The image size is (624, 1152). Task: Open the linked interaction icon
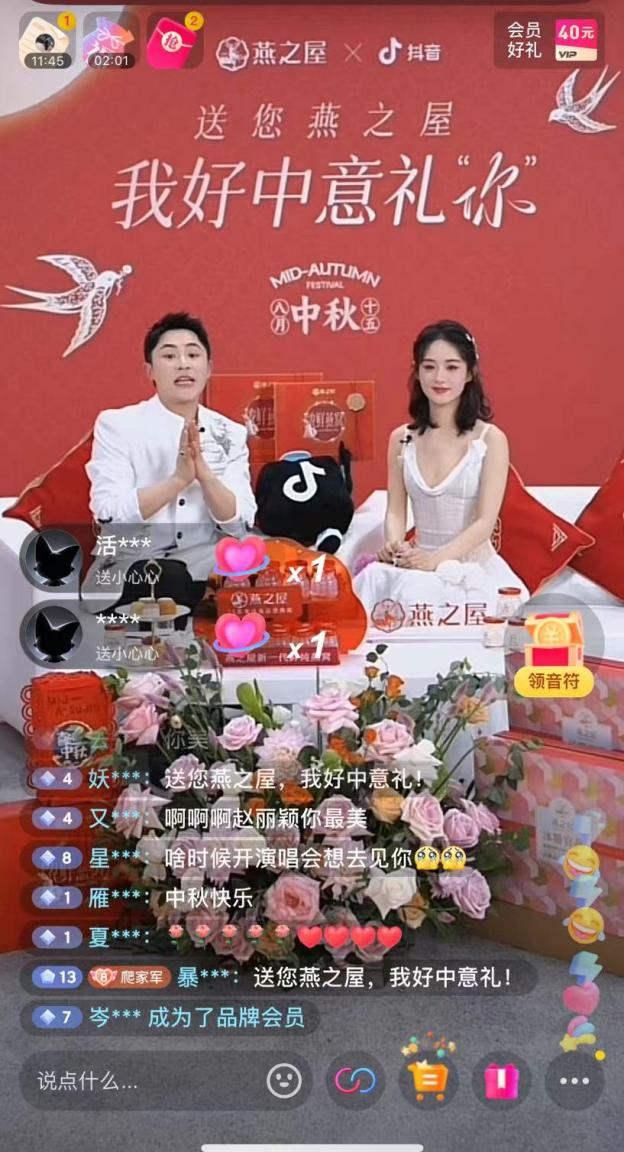coord(355,1081)
